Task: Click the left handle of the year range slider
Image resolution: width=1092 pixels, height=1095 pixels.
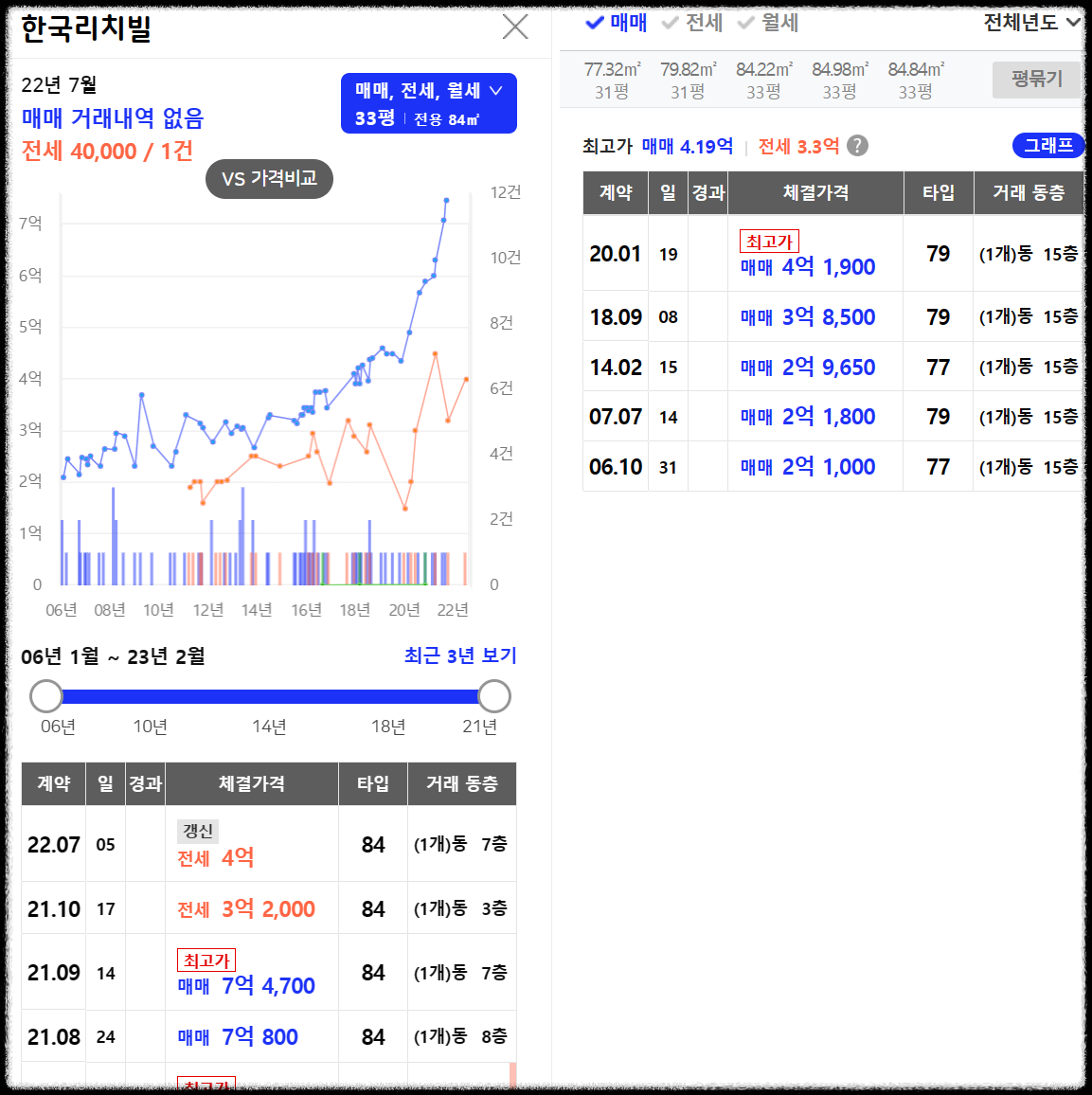Action: pos(45,695)
